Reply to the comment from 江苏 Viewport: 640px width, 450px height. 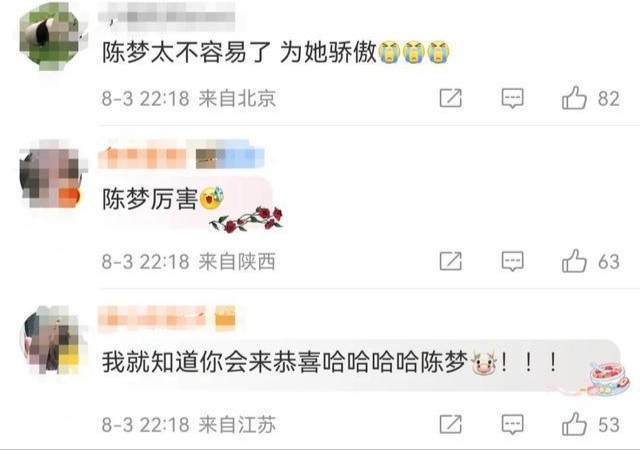click(513, 425)
